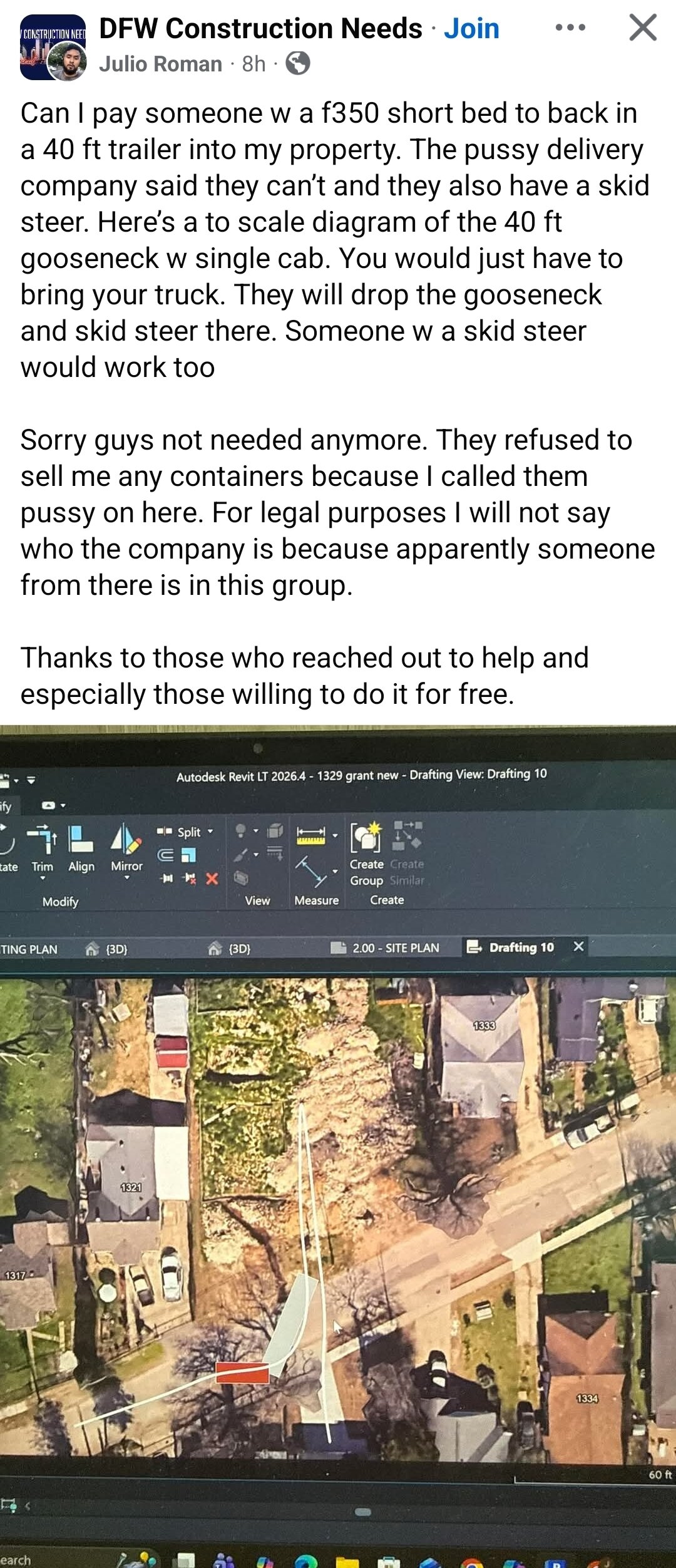
Task: Open the post's three-dot options menu
Action: tap(570, 28)
